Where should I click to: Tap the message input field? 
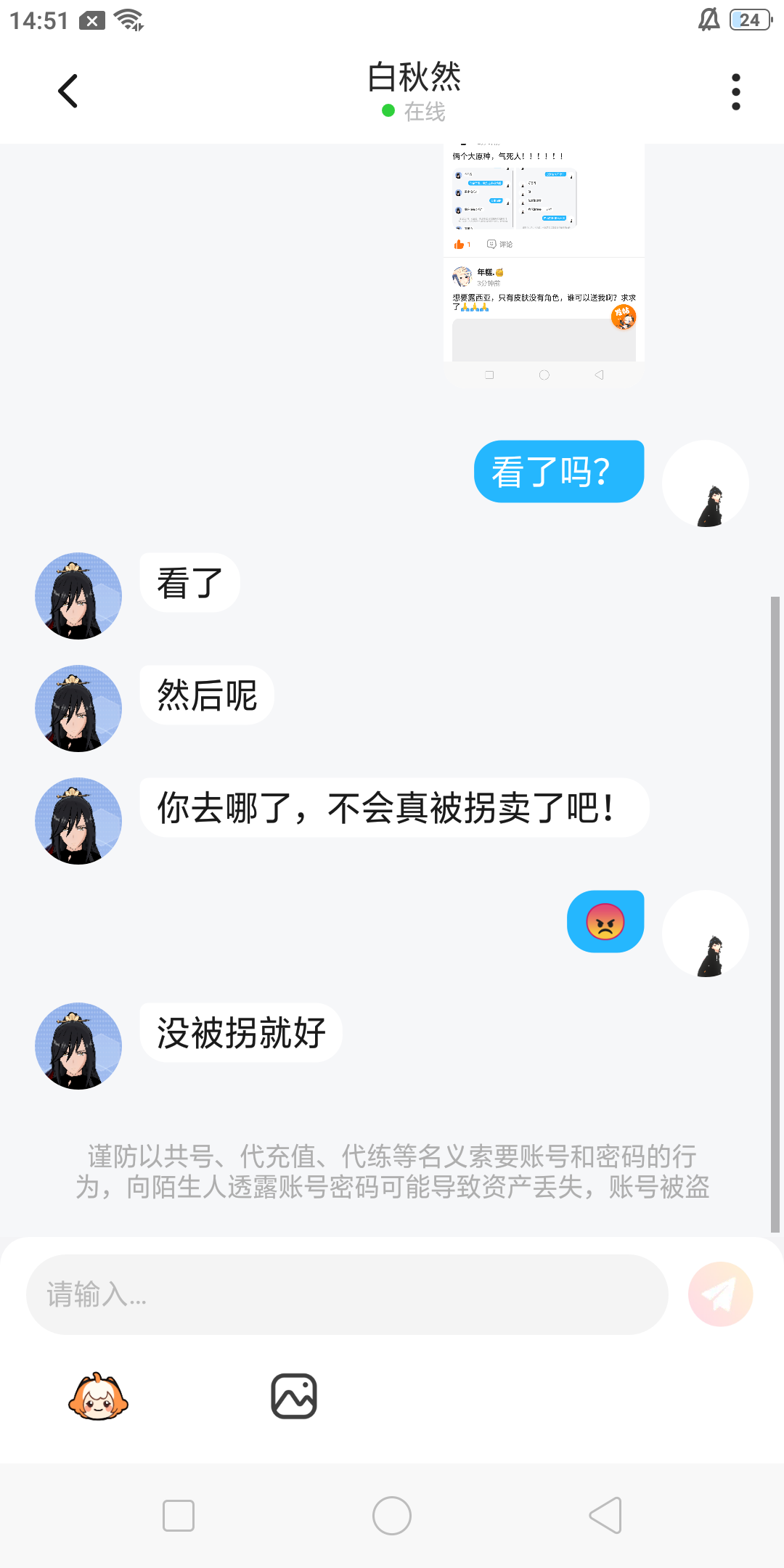[x=347, y=1294]
